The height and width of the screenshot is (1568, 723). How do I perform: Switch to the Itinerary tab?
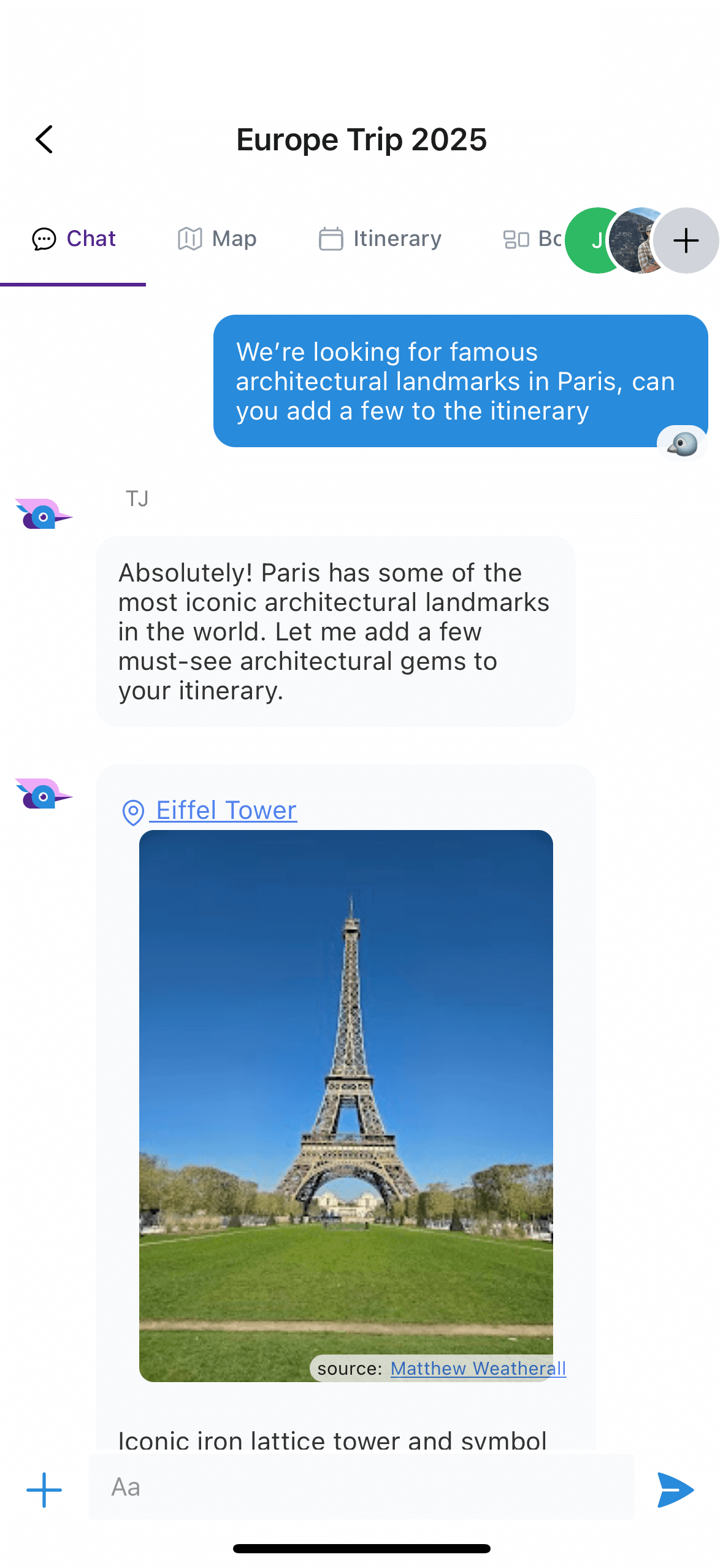[x=380, y=239]
